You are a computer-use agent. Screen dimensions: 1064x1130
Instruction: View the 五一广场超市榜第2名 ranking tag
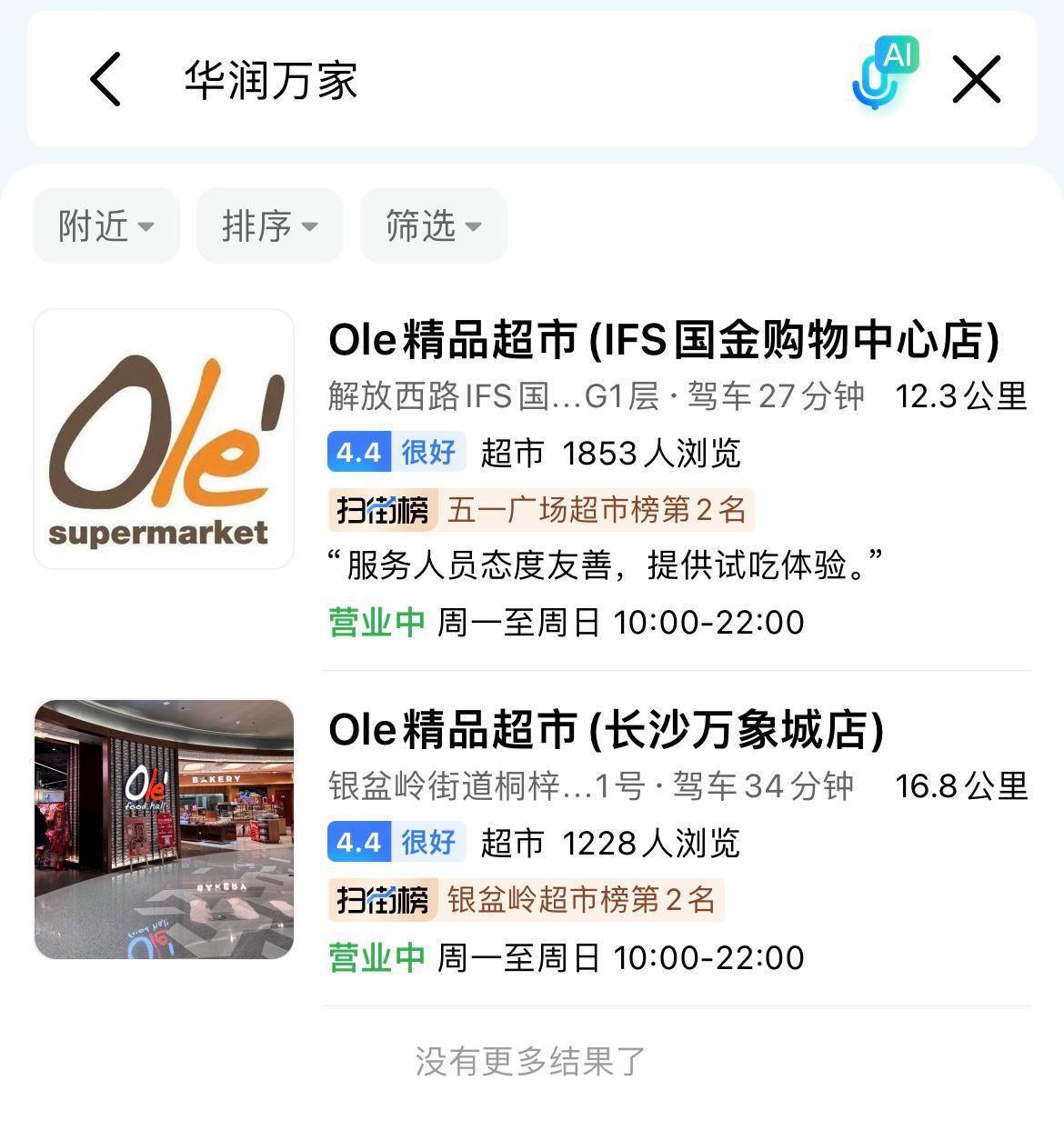pyautogui.click(x=541, y=509)
